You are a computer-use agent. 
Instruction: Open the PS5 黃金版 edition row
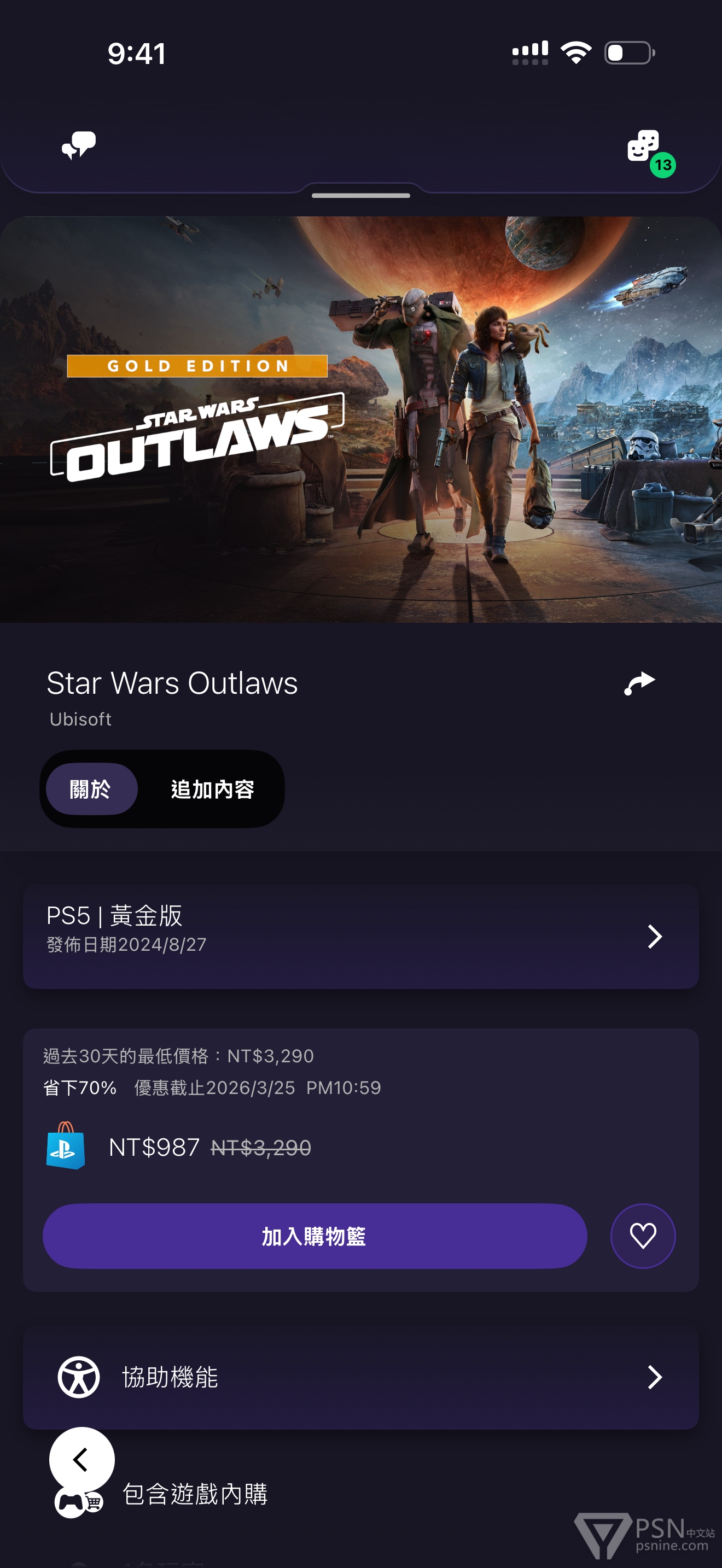tap(360, 936)
